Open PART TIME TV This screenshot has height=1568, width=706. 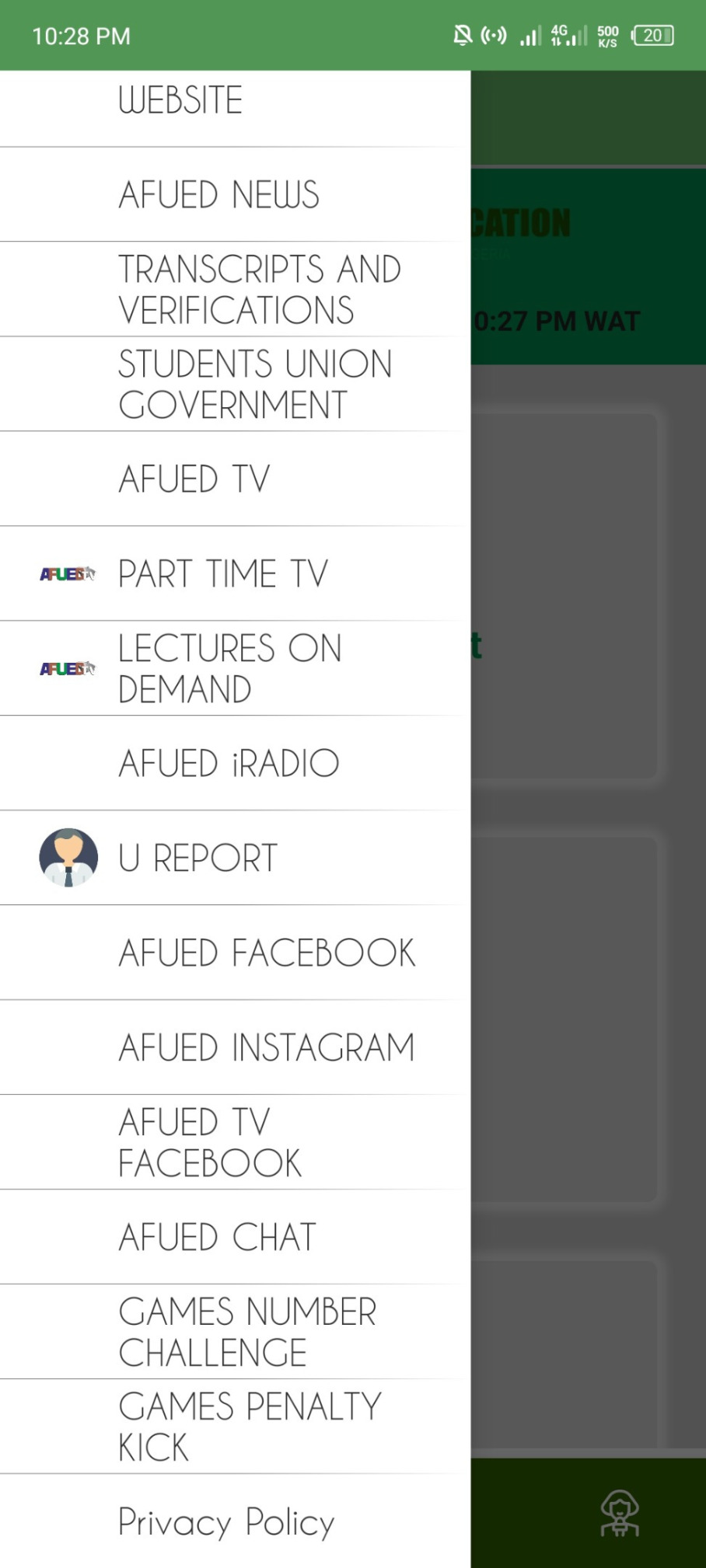point(223,573)
